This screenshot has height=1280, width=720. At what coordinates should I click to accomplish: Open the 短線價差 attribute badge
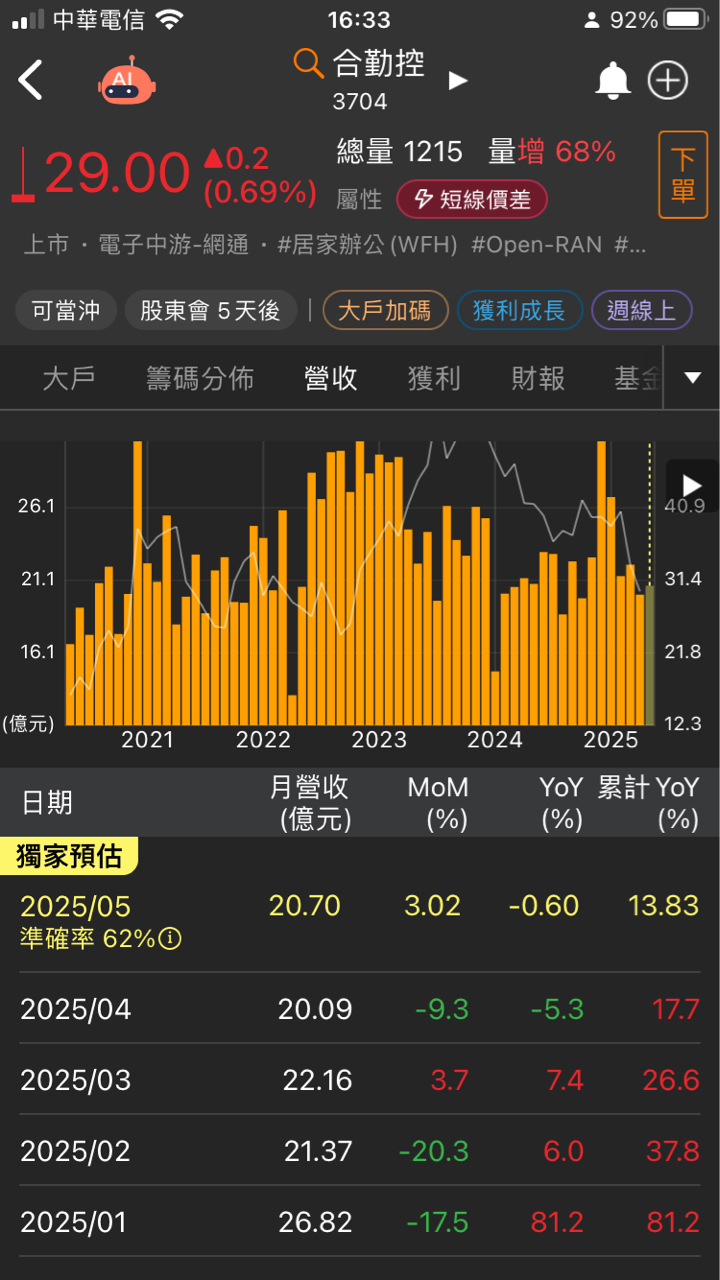coord(472,199)
